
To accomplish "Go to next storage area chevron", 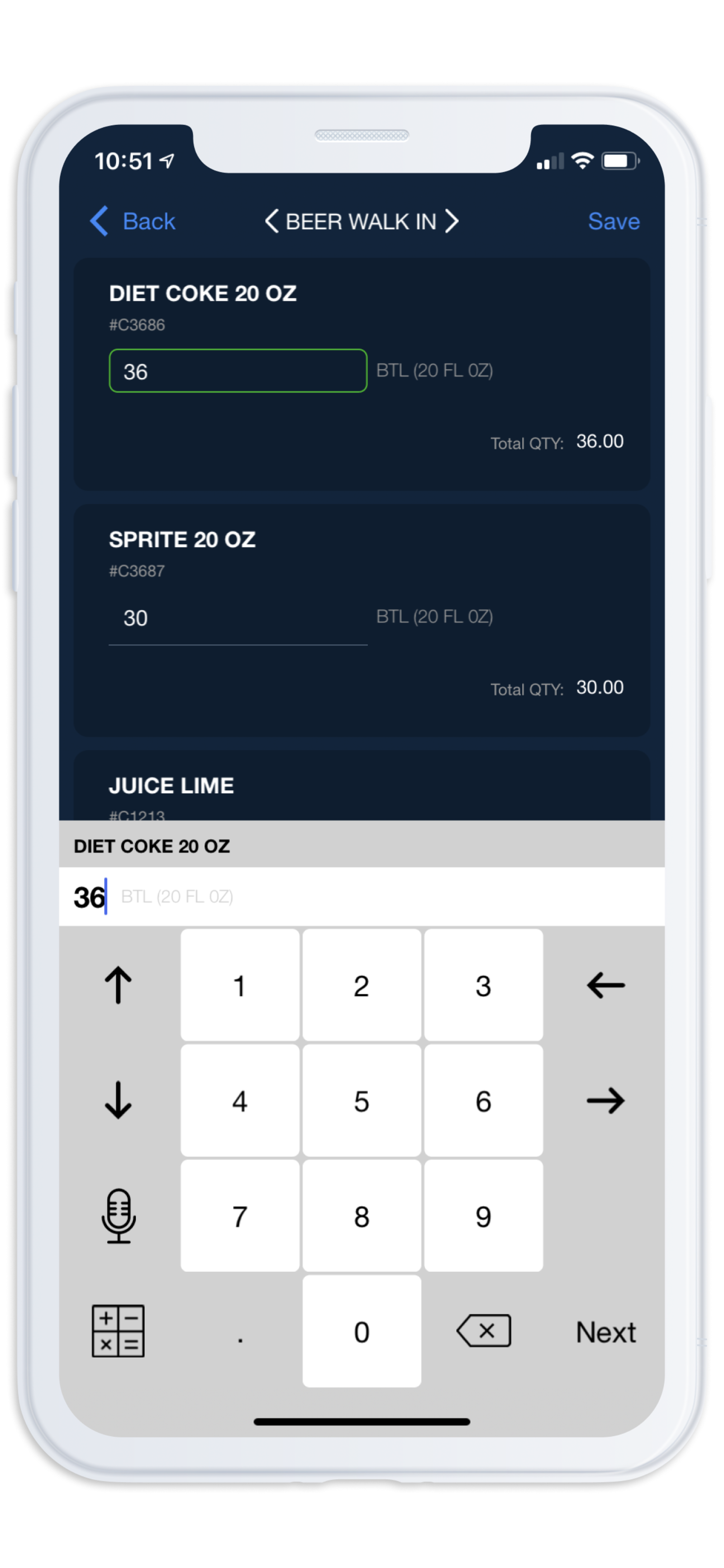I will pos(452,221).
